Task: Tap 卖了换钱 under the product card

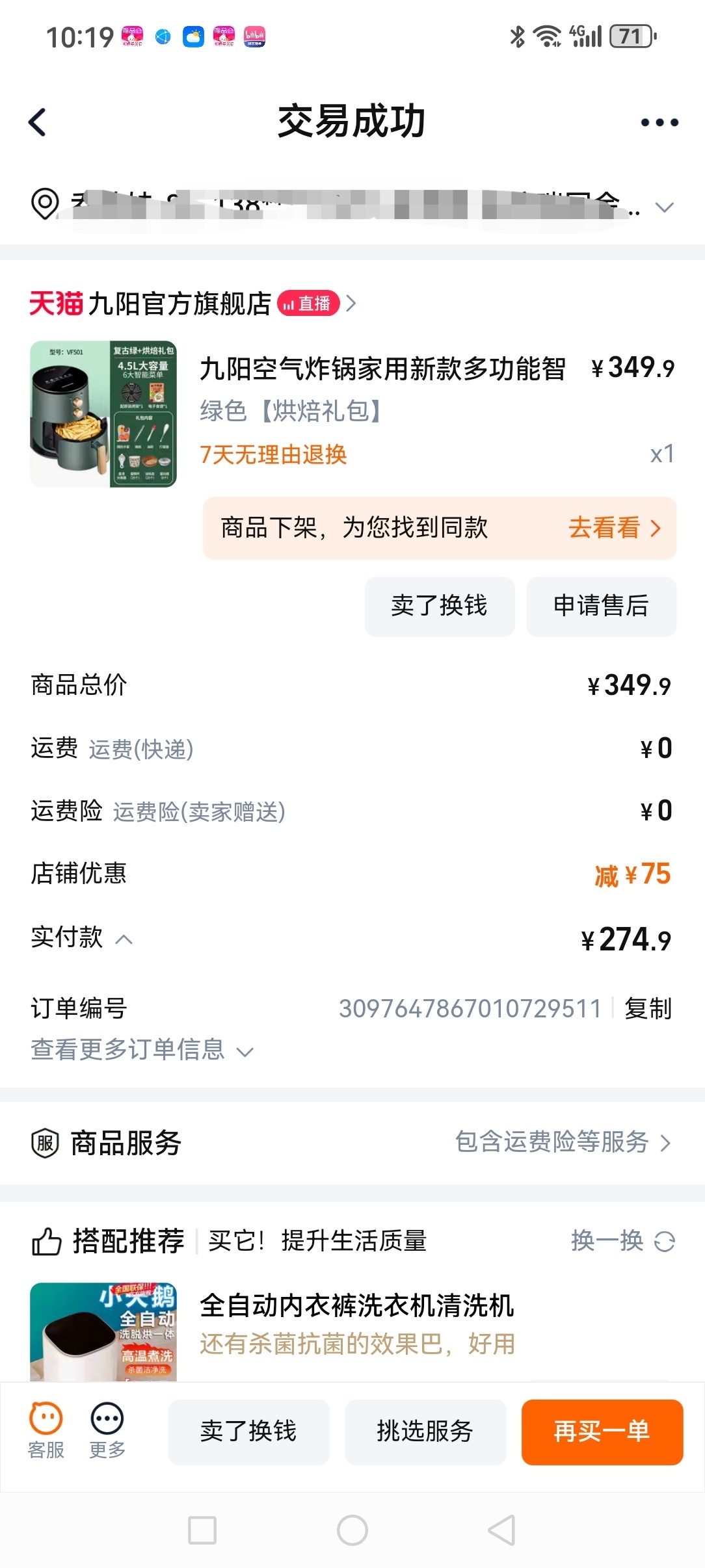Action: pyautogui.click(x=439, y=606)
